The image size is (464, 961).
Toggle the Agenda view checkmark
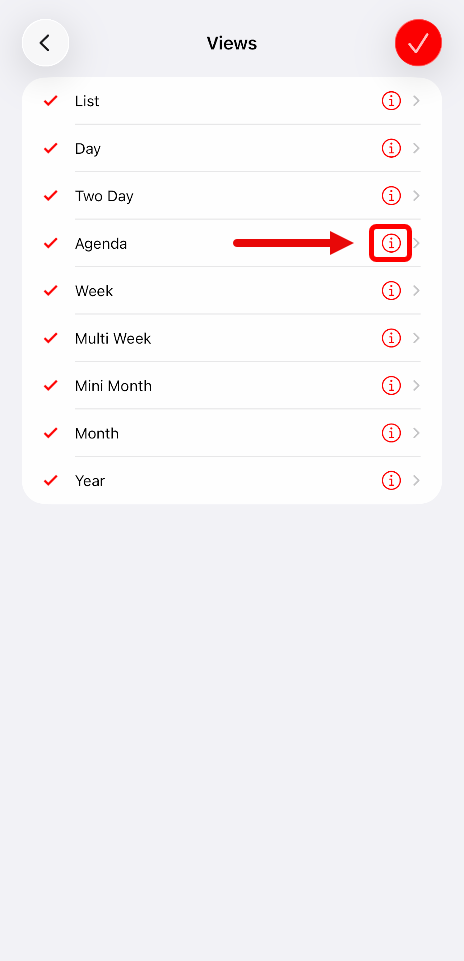click(x=51, y=243)
